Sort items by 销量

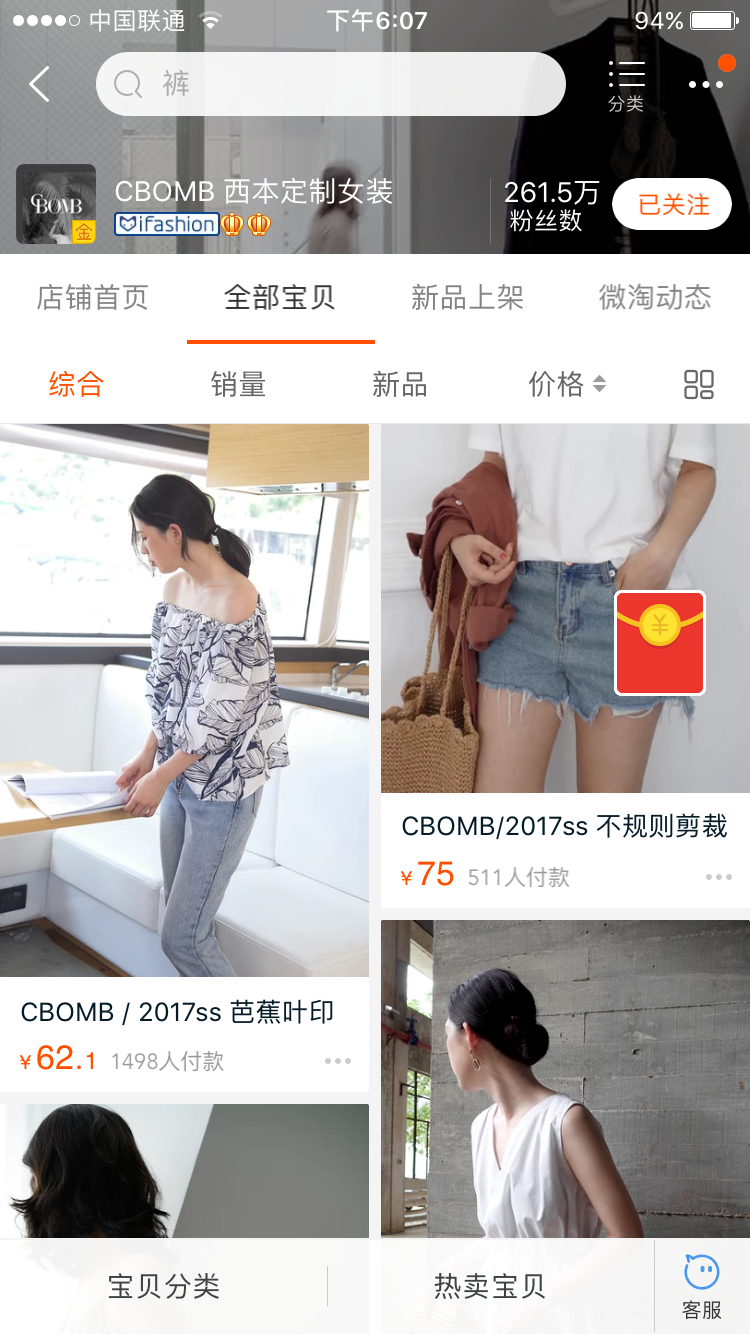(x=238, y=384)
